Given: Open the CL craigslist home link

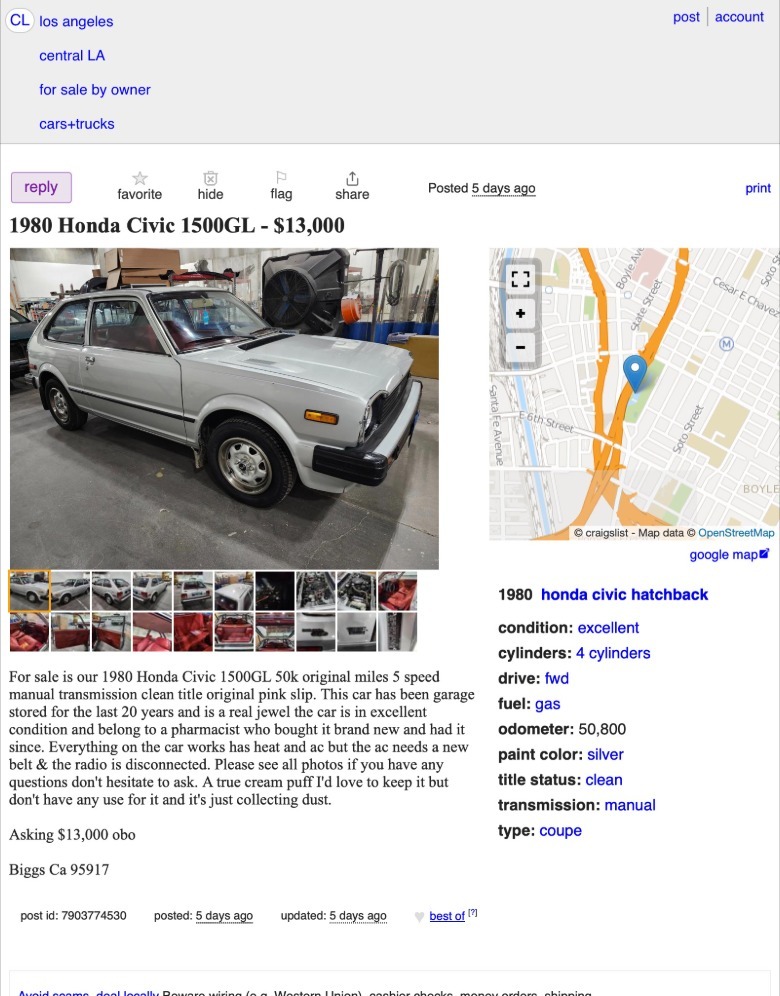Looking at the screenshot, I should (x=19, y=21).
